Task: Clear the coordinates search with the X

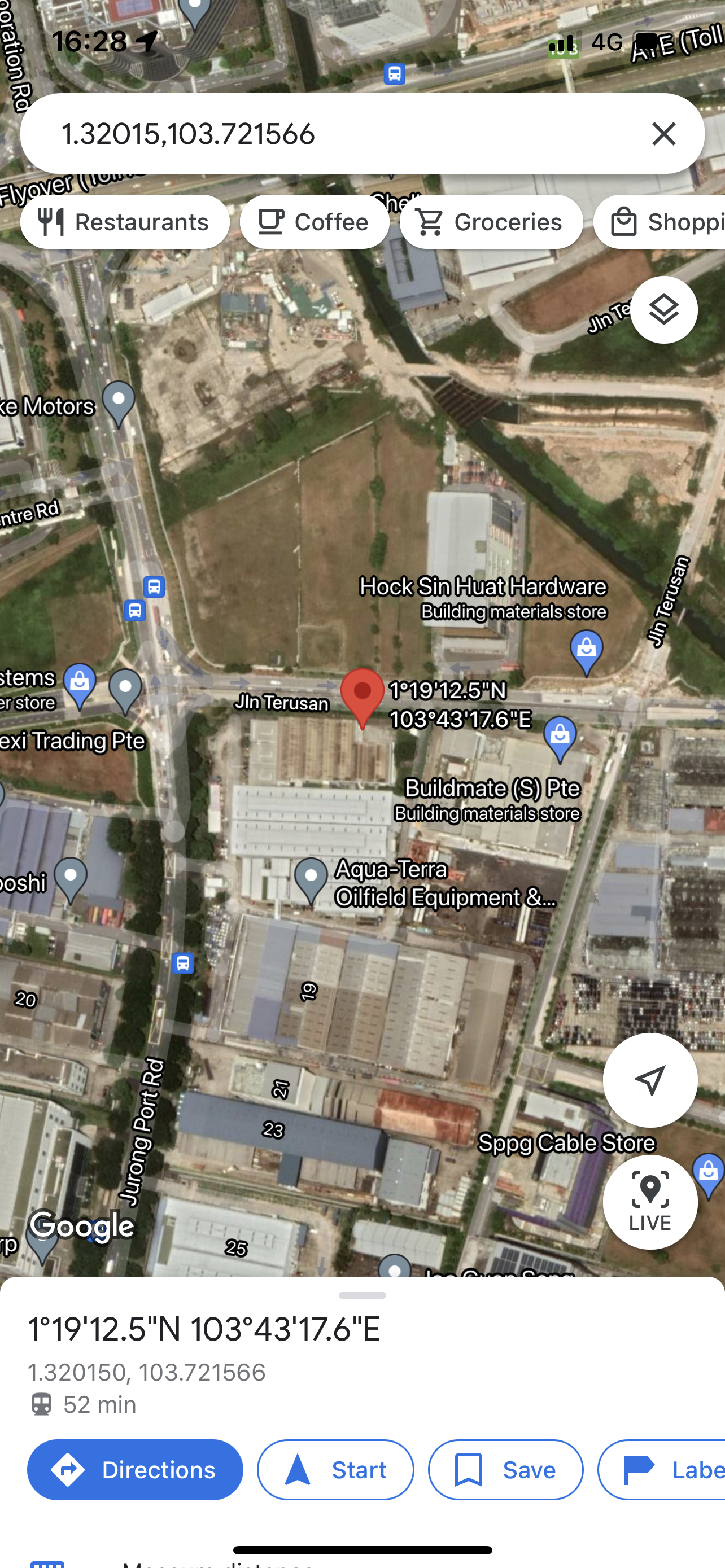Action: 663,134
